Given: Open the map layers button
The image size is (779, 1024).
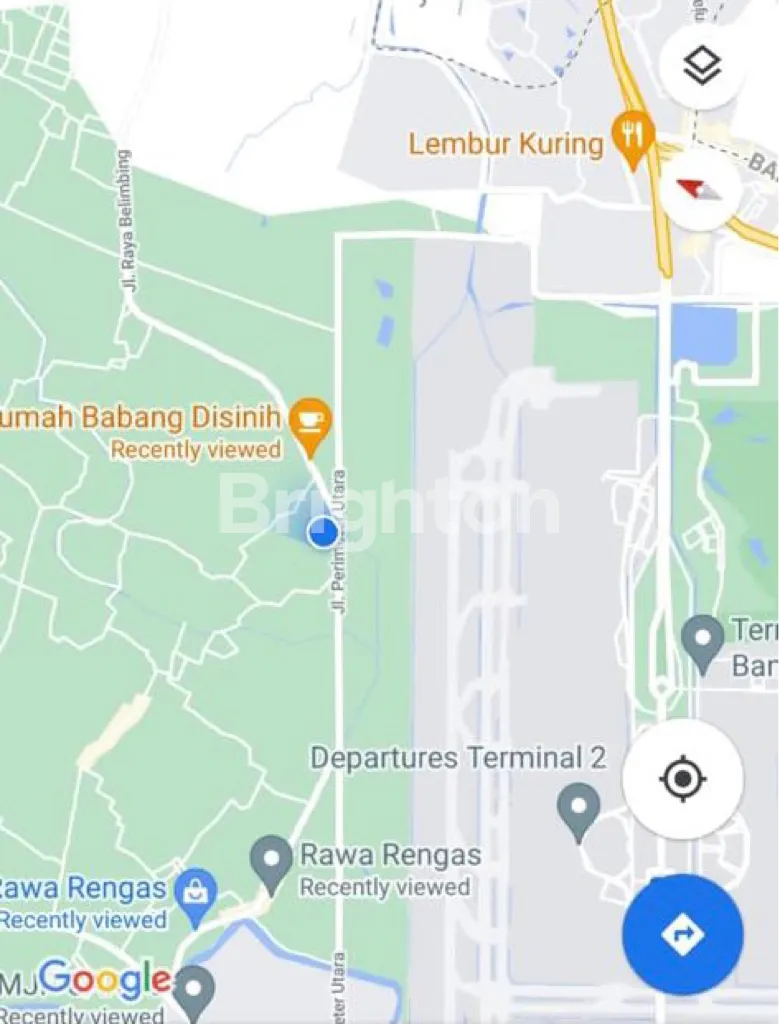Looking at the screenshot, I should [x=702, y=67].
